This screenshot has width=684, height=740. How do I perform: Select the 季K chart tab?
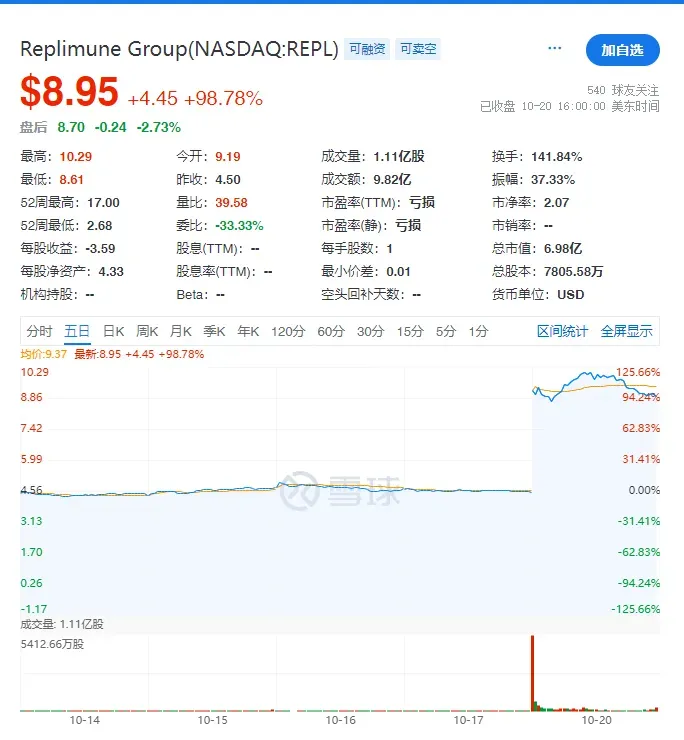click(x=214, y=331)
